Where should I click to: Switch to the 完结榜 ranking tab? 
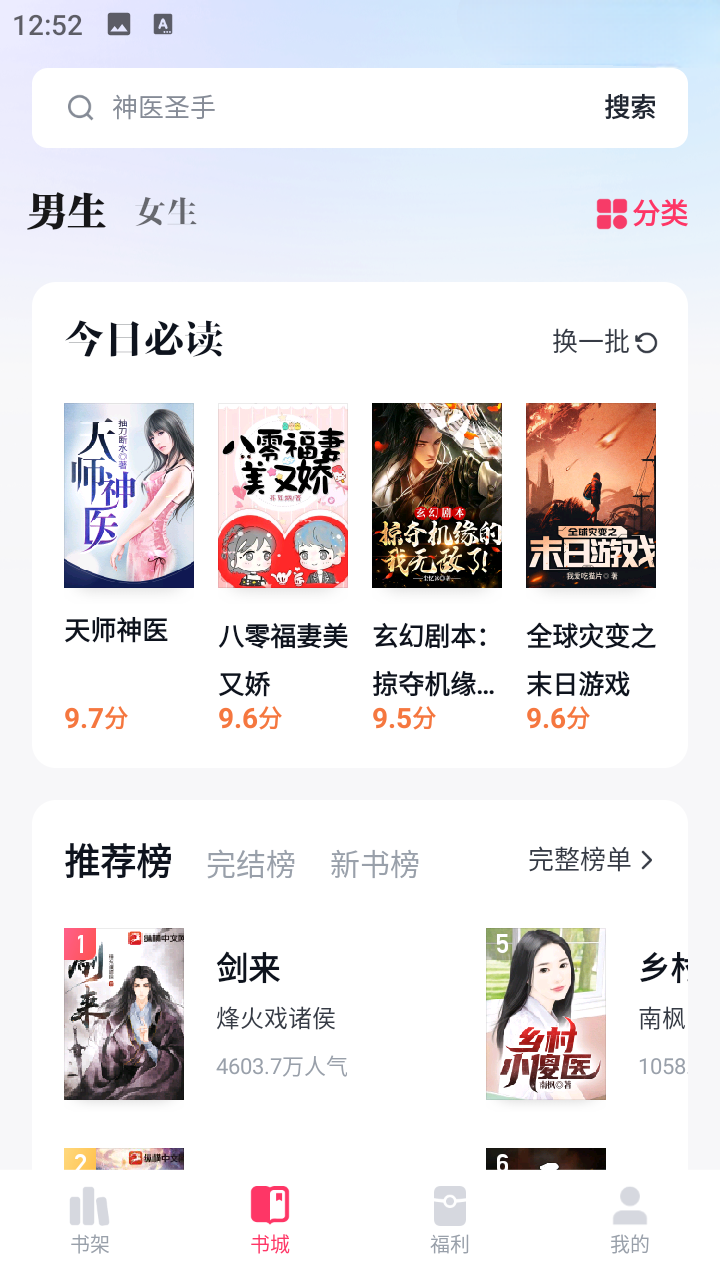point(250,864)
